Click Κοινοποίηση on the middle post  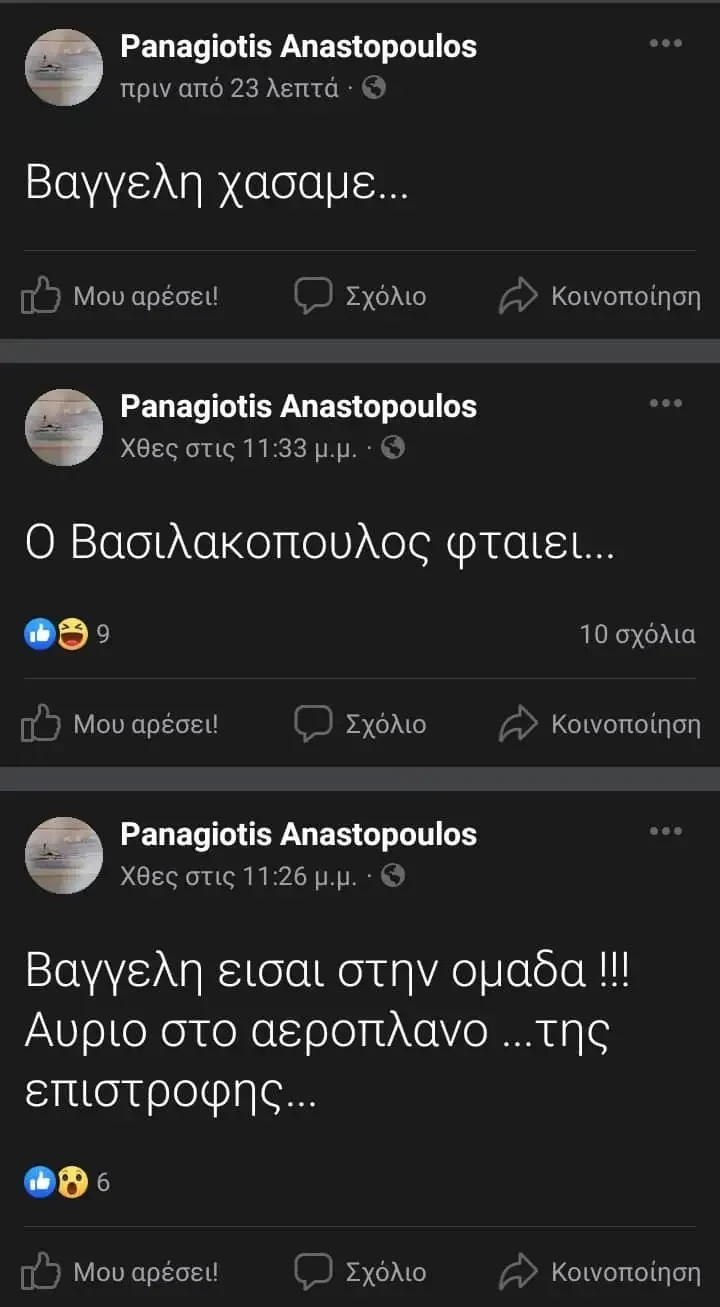[596, 723]
